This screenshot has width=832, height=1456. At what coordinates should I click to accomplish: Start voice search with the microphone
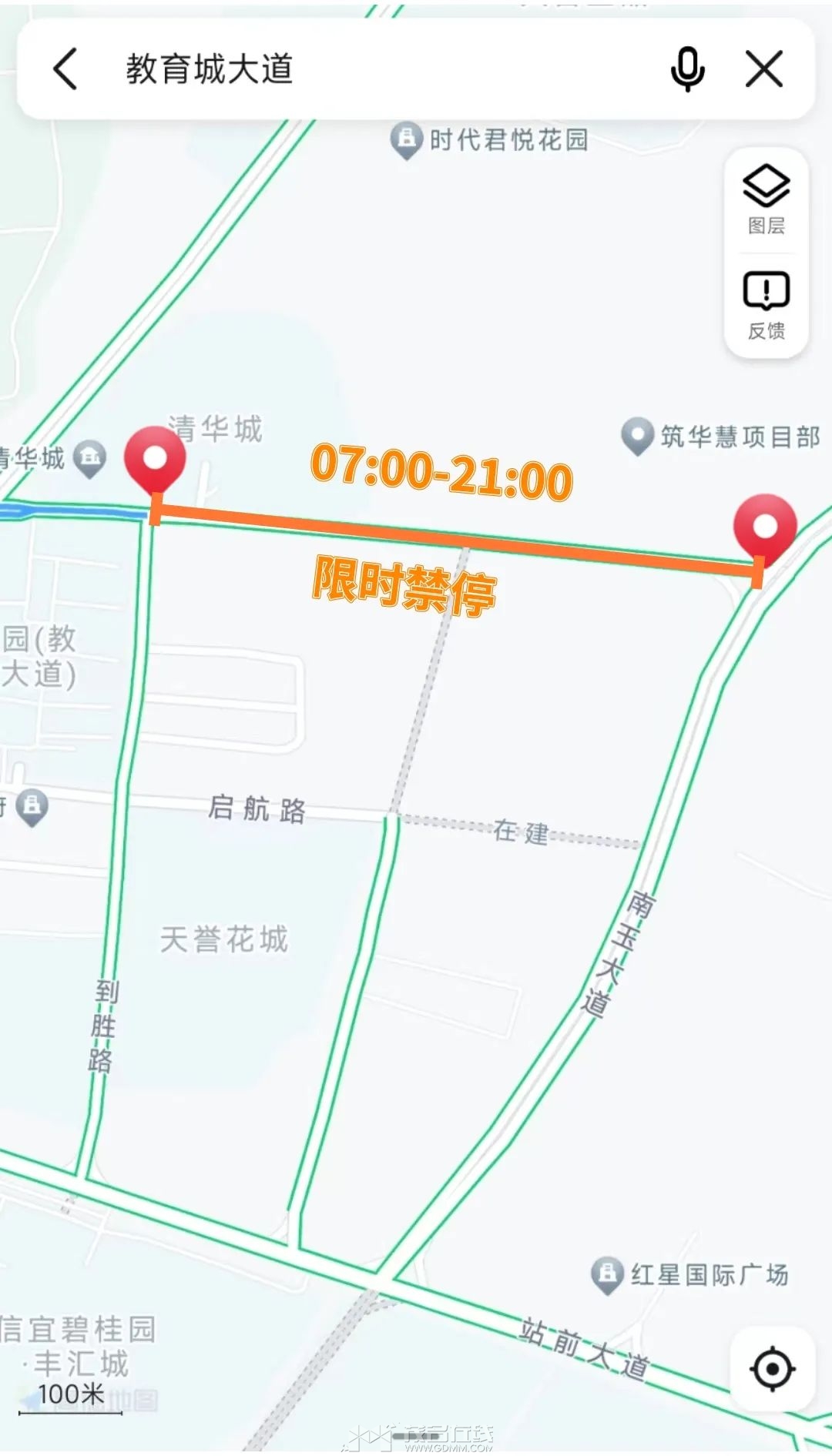(687, 69)
